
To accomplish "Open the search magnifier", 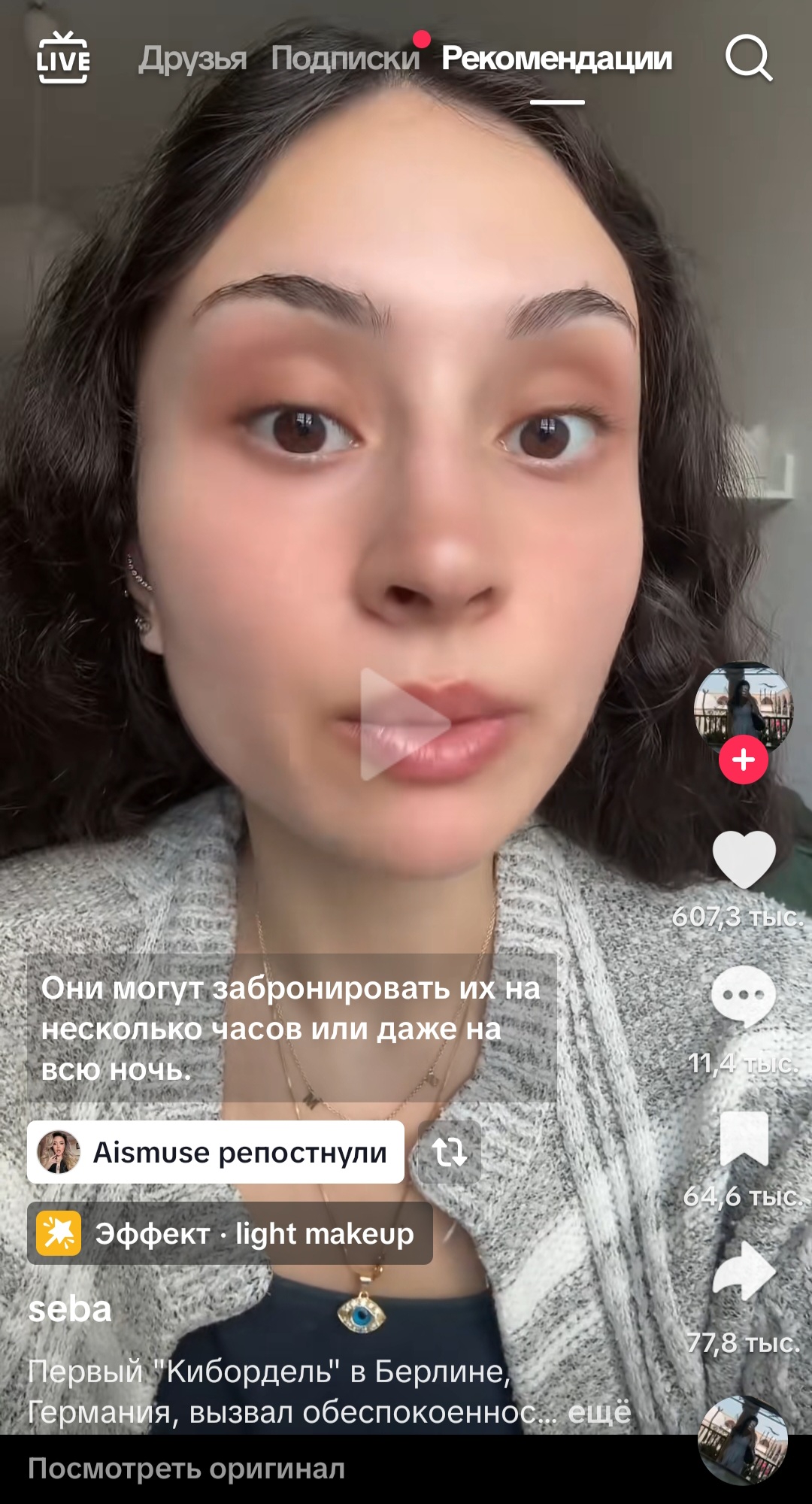I will coord(749,58).
